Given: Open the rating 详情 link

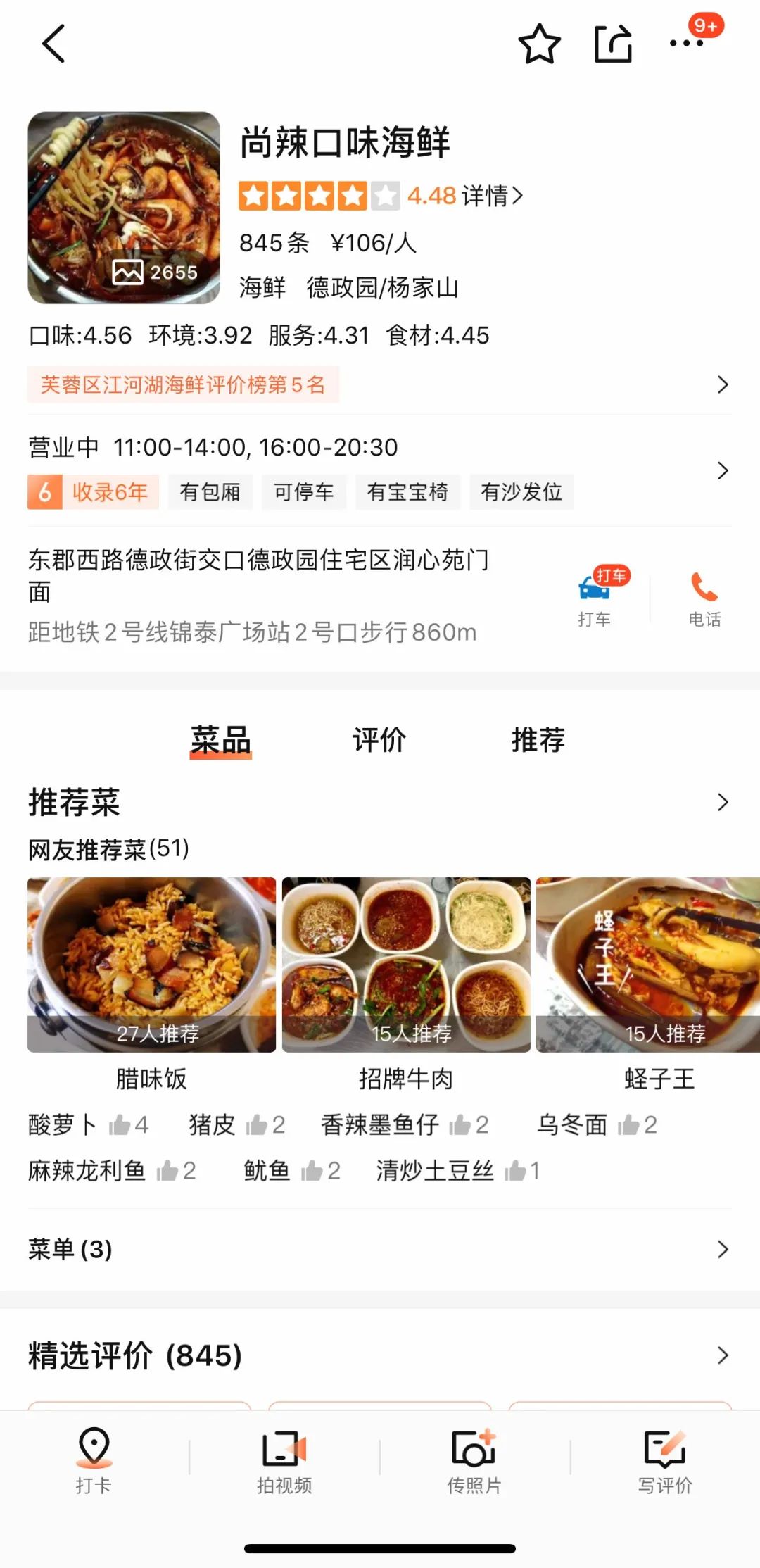Looking at the screenshot, I should click(x=494, y=196).
